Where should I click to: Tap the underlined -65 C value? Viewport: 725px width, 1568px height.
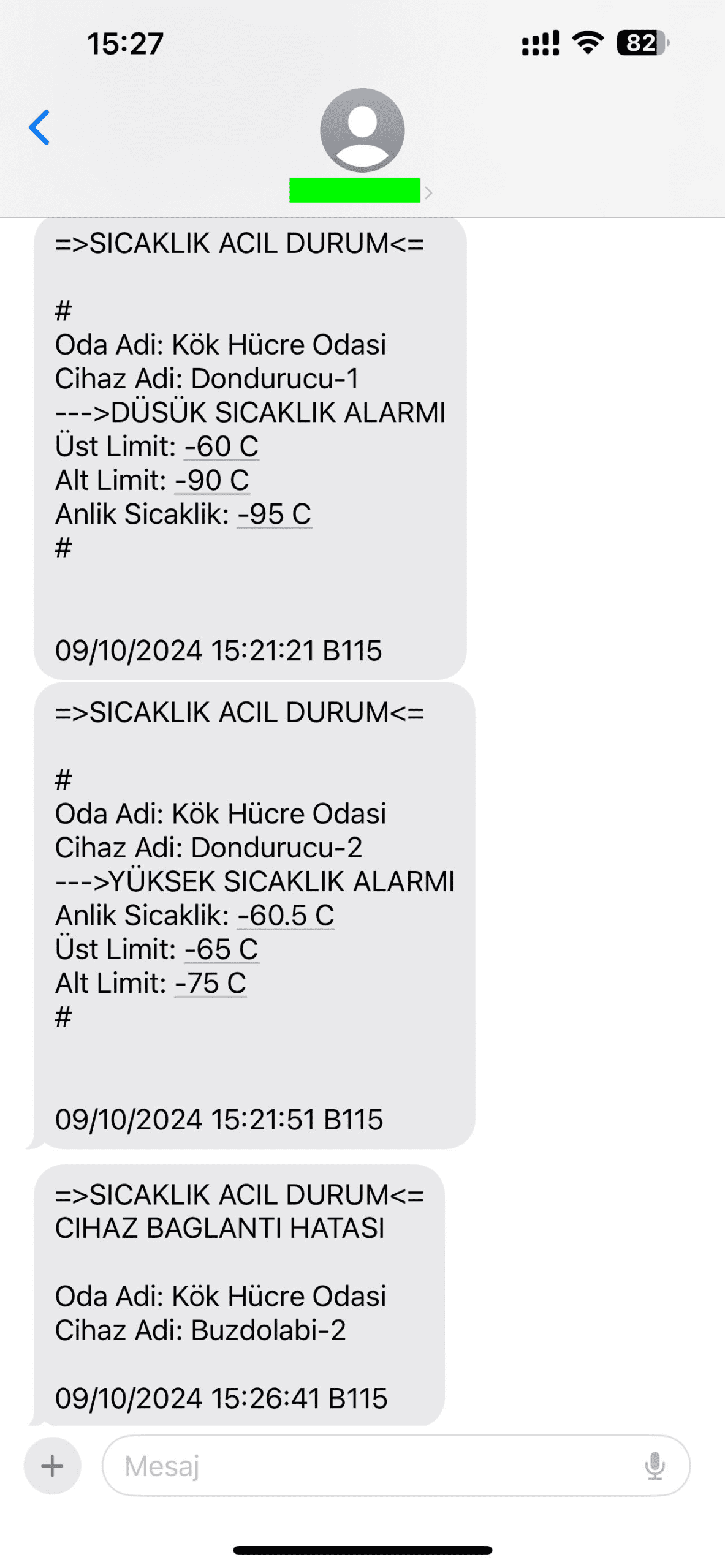click(221, 949)
